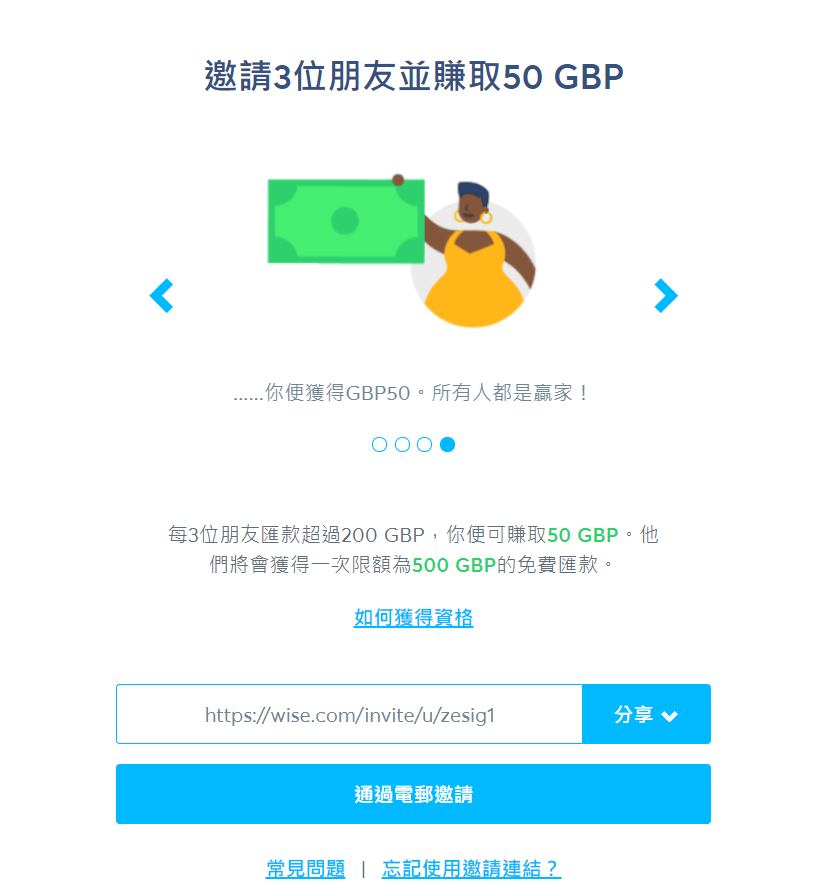Jump to the second carousel page dot
The image size is (824, 887).
402,445
